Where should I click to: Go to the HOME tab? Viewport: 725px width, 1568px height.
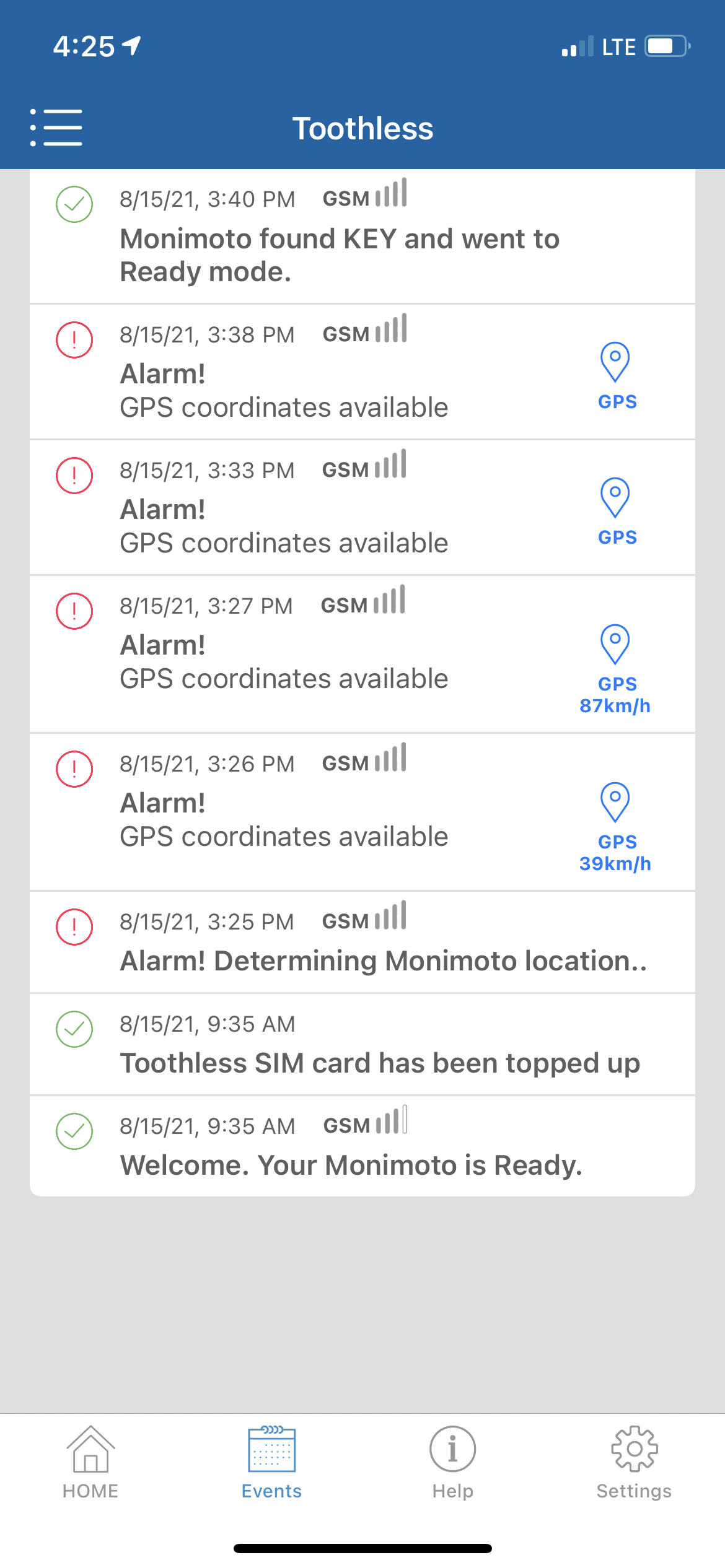[90, 1463]
